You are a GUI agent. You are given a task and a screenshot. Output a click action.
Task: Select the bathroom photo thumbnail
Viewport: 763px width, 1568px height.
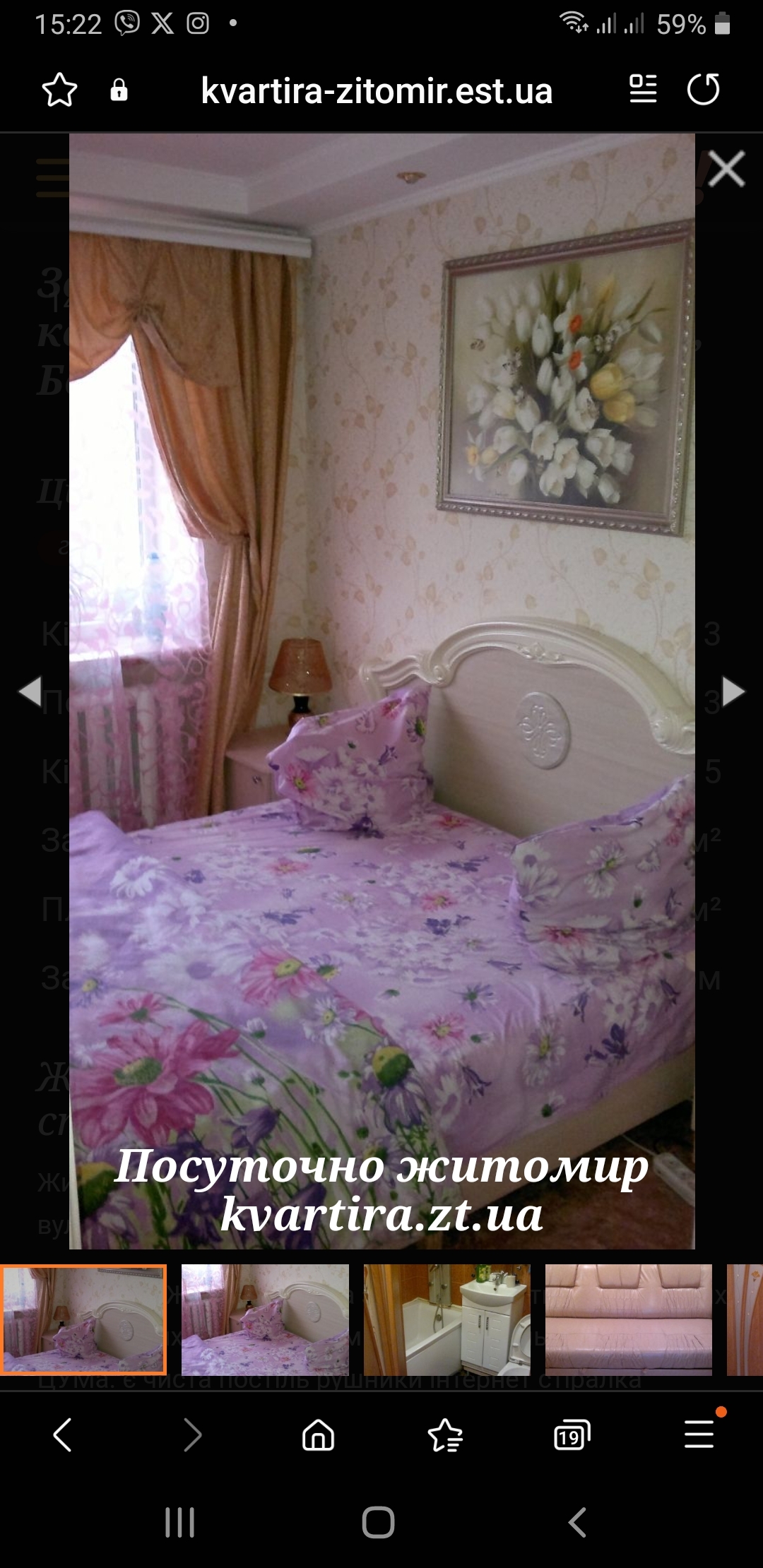pyautogui.click(x=446, y=1319)
